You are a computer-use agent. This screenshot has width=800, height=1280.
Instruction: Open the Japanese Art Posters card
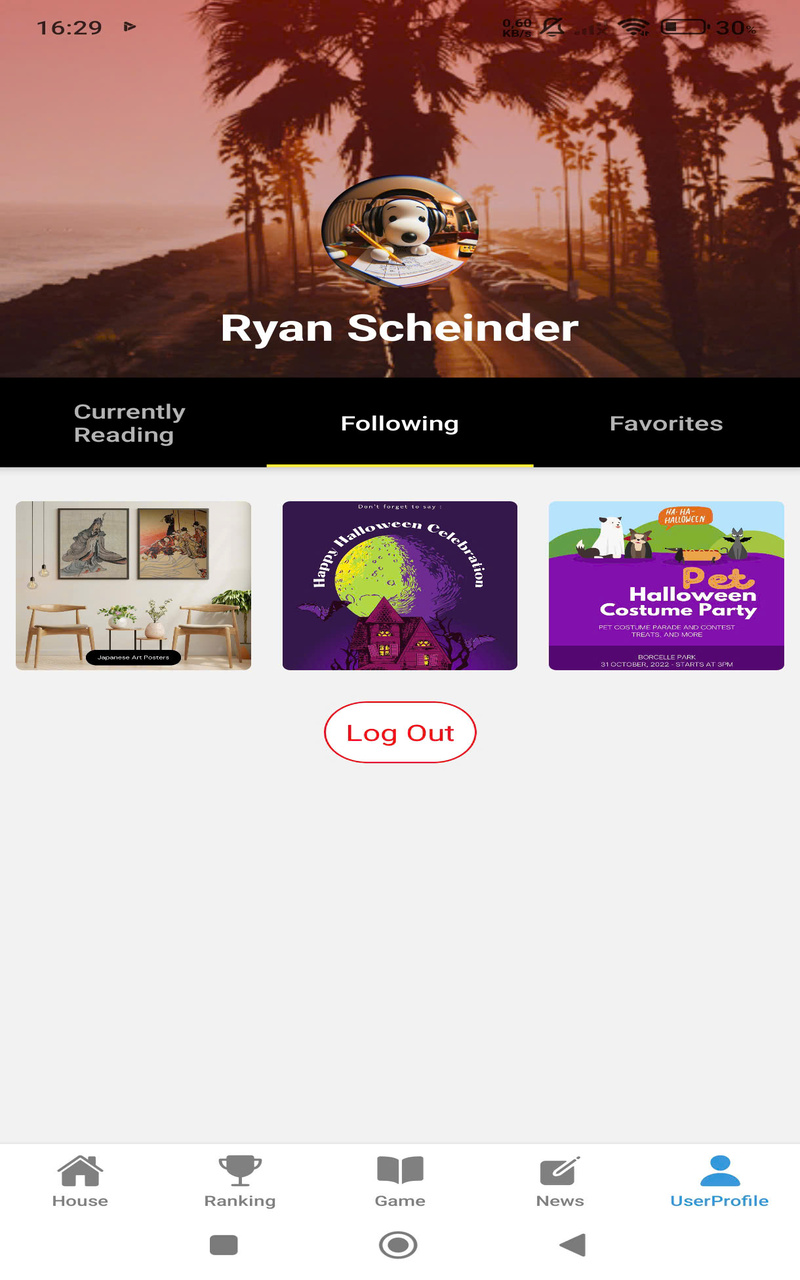(133, 585)
